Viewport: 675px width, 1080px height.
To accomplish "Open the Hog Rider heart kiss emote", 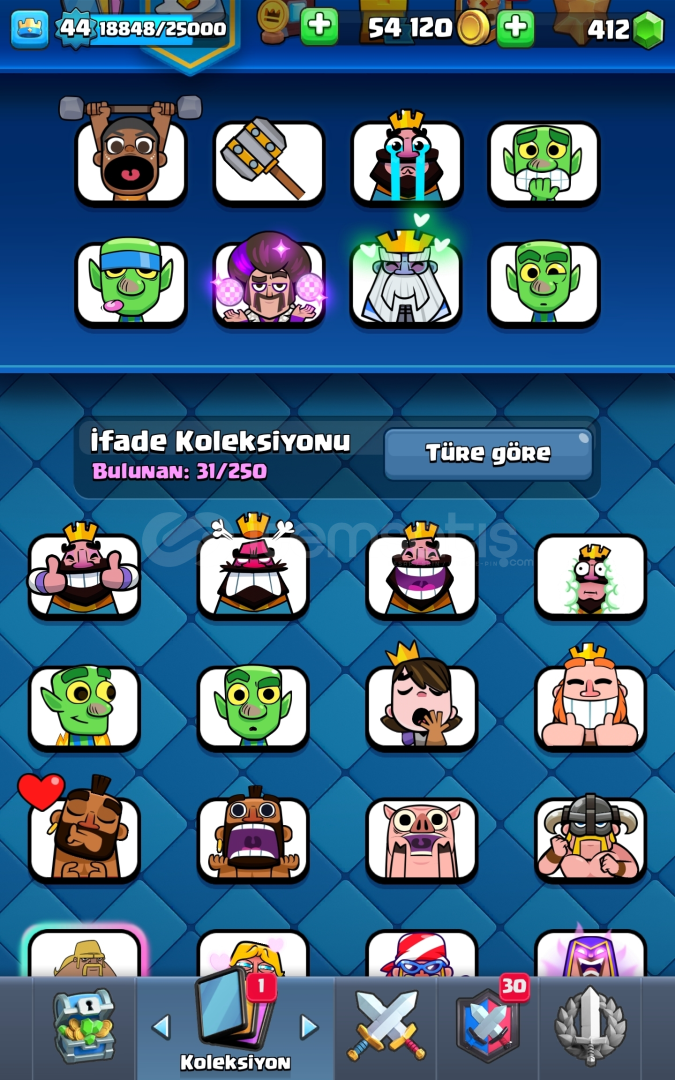I will point(84,838).
